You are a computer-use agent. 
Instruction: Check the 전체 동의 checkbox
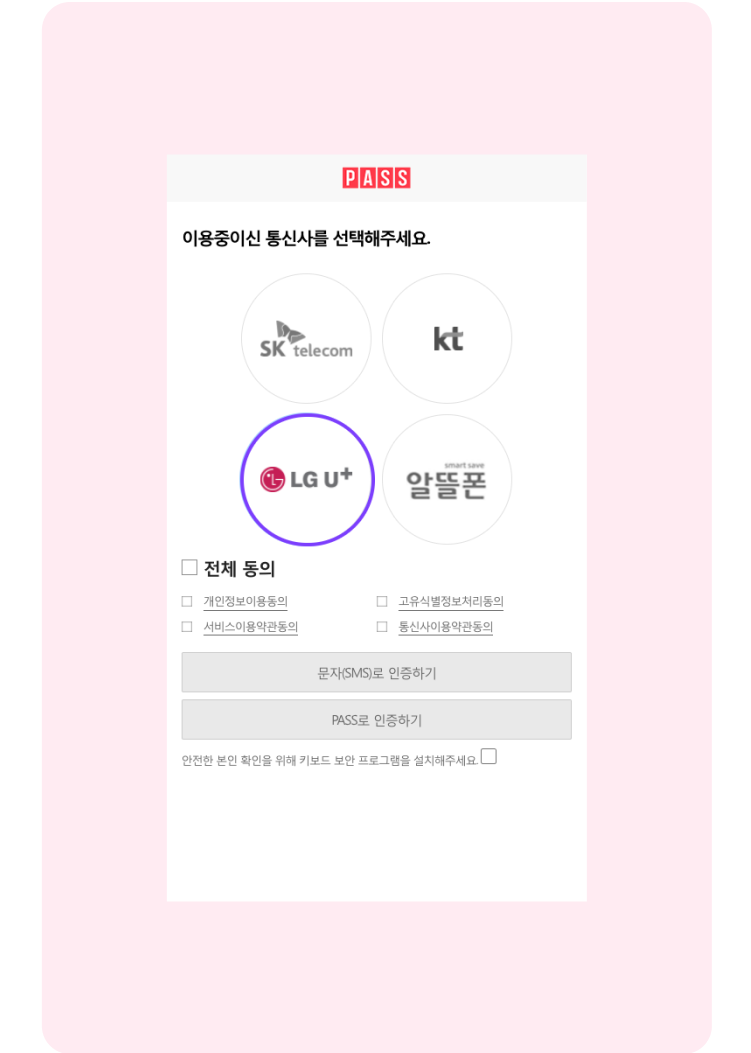[190, 568]
